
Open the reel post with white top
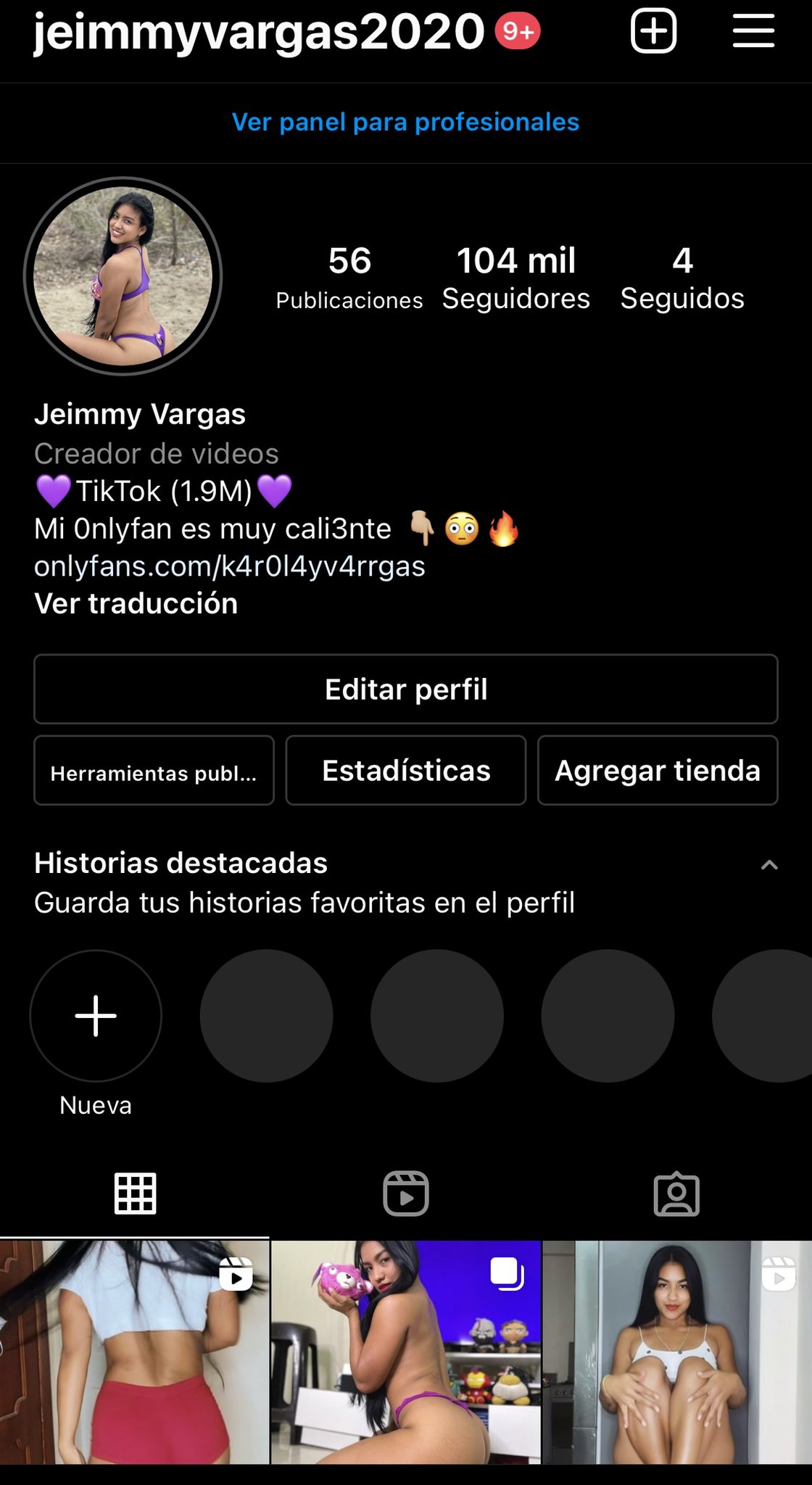(x=677, y=1352)
